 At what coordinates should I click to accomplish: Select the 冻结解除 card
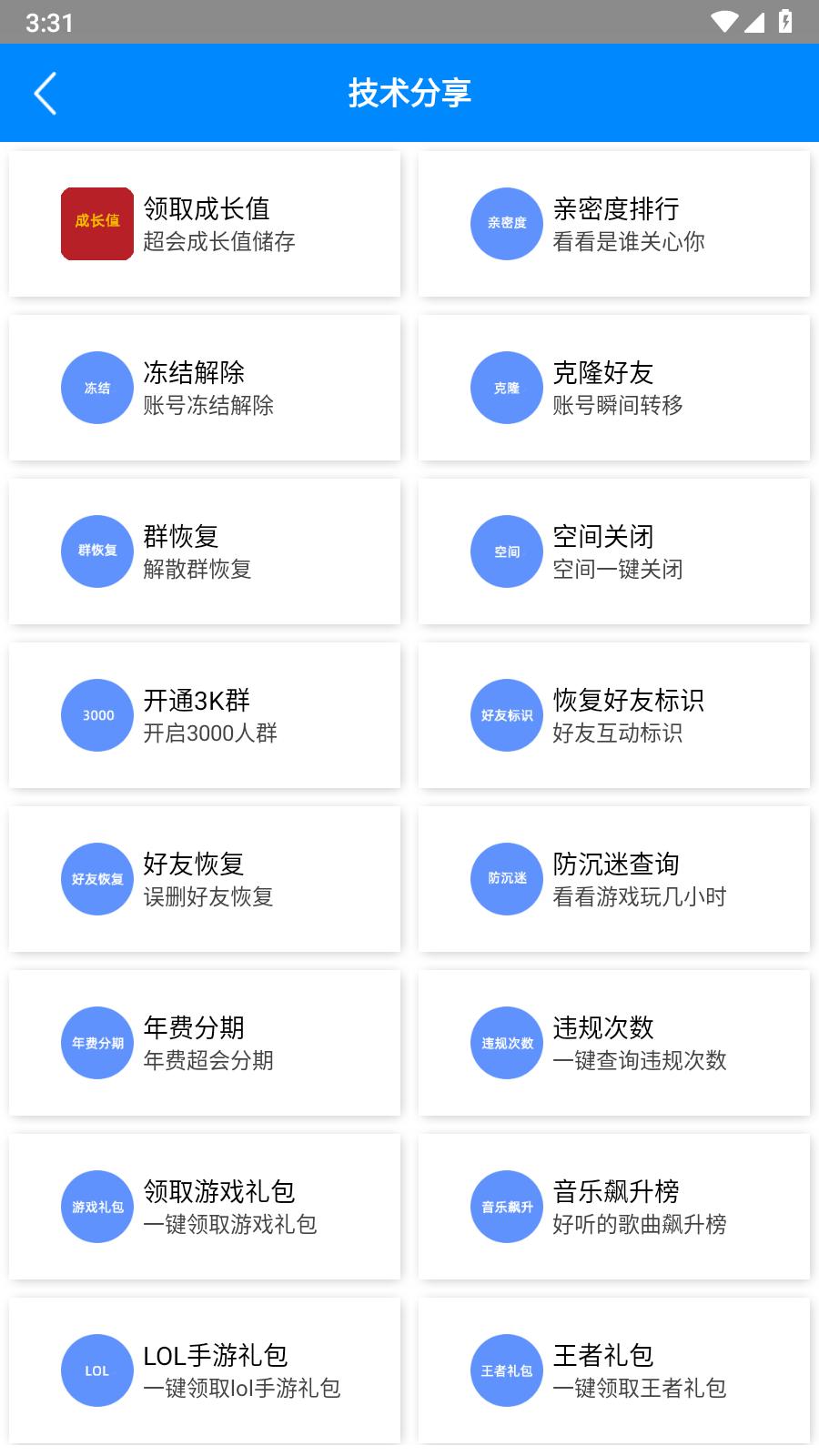205,388
